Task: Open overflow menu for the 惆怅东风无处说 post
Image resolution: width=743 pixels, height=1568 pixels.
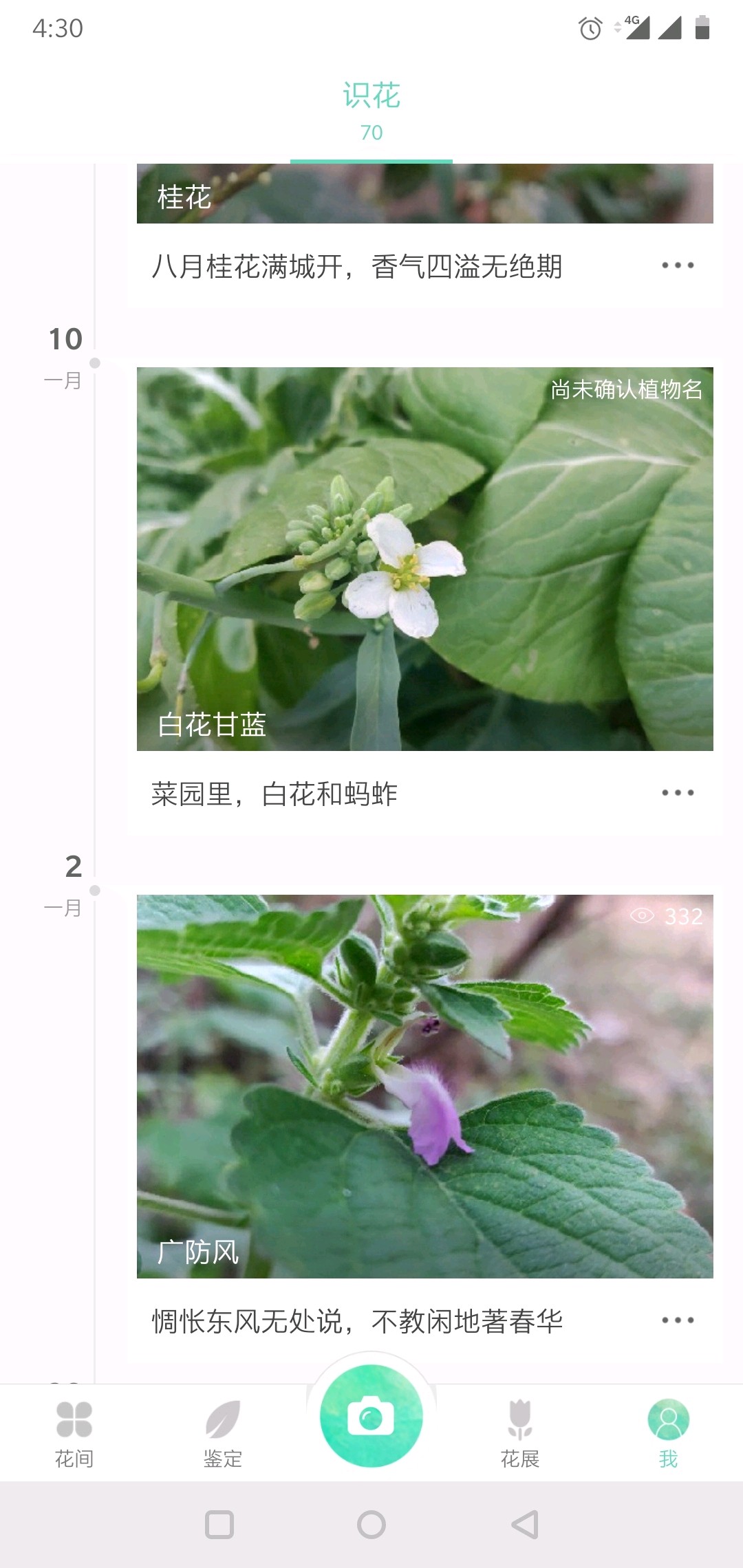Action: (x=678, y=1320)
